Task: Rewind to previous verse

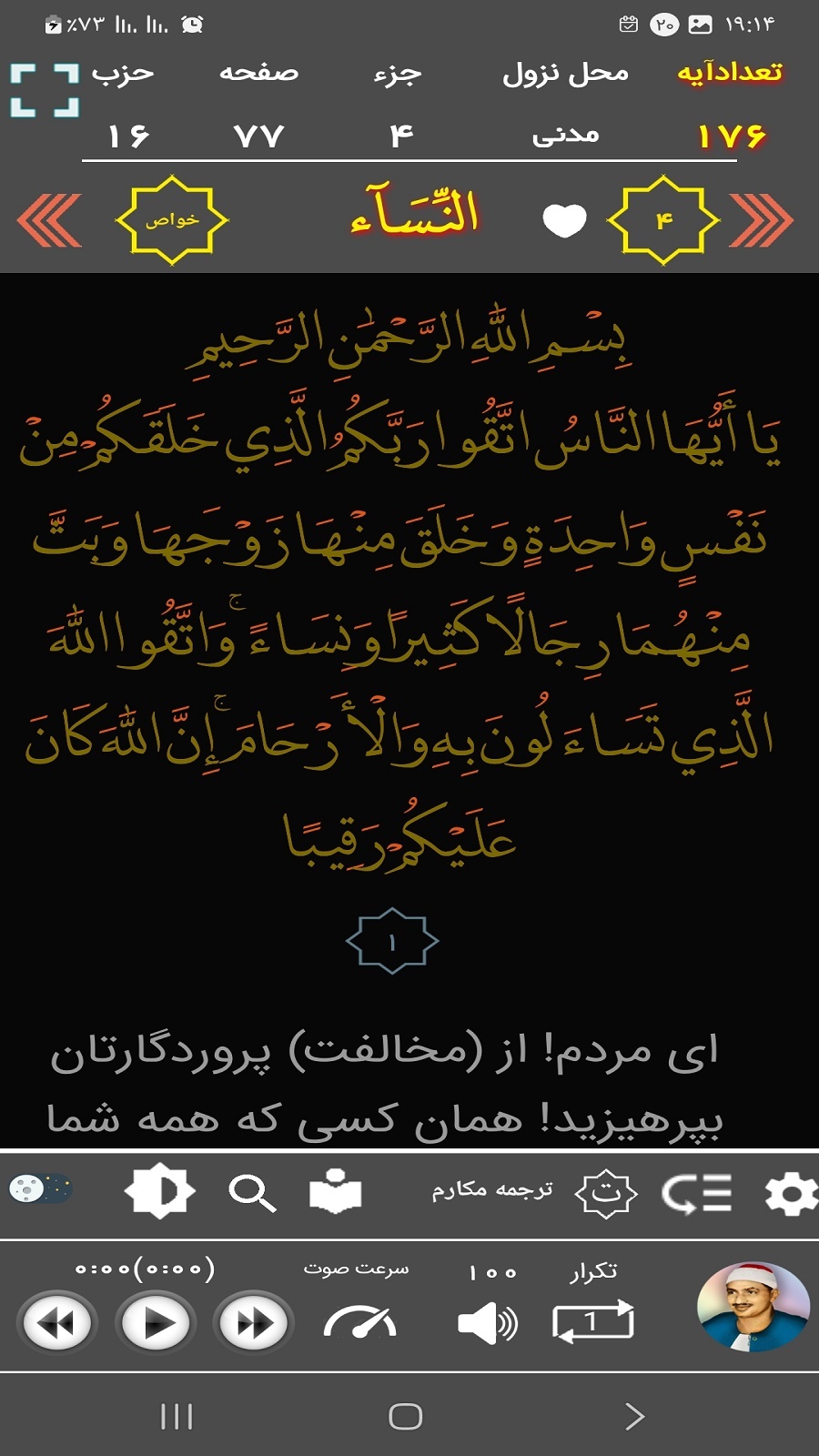Action: tap(58, 1322)
